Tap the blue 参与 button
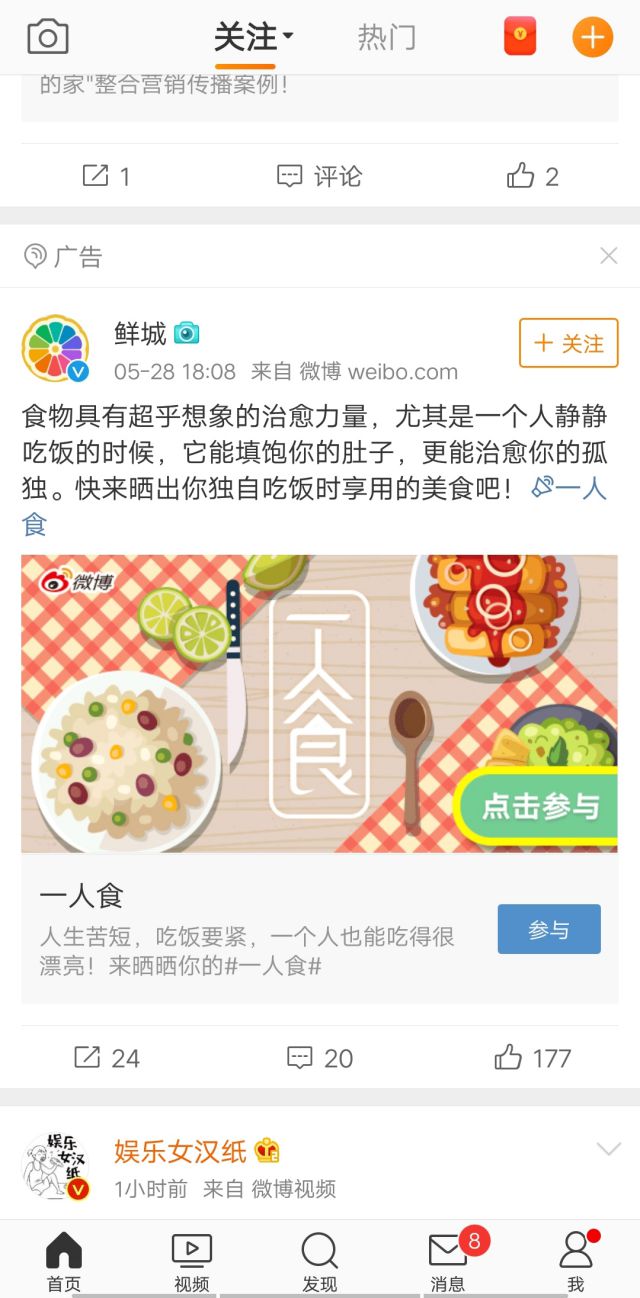This screenshot has height=1298, width=640. click(x=549, y=929)
